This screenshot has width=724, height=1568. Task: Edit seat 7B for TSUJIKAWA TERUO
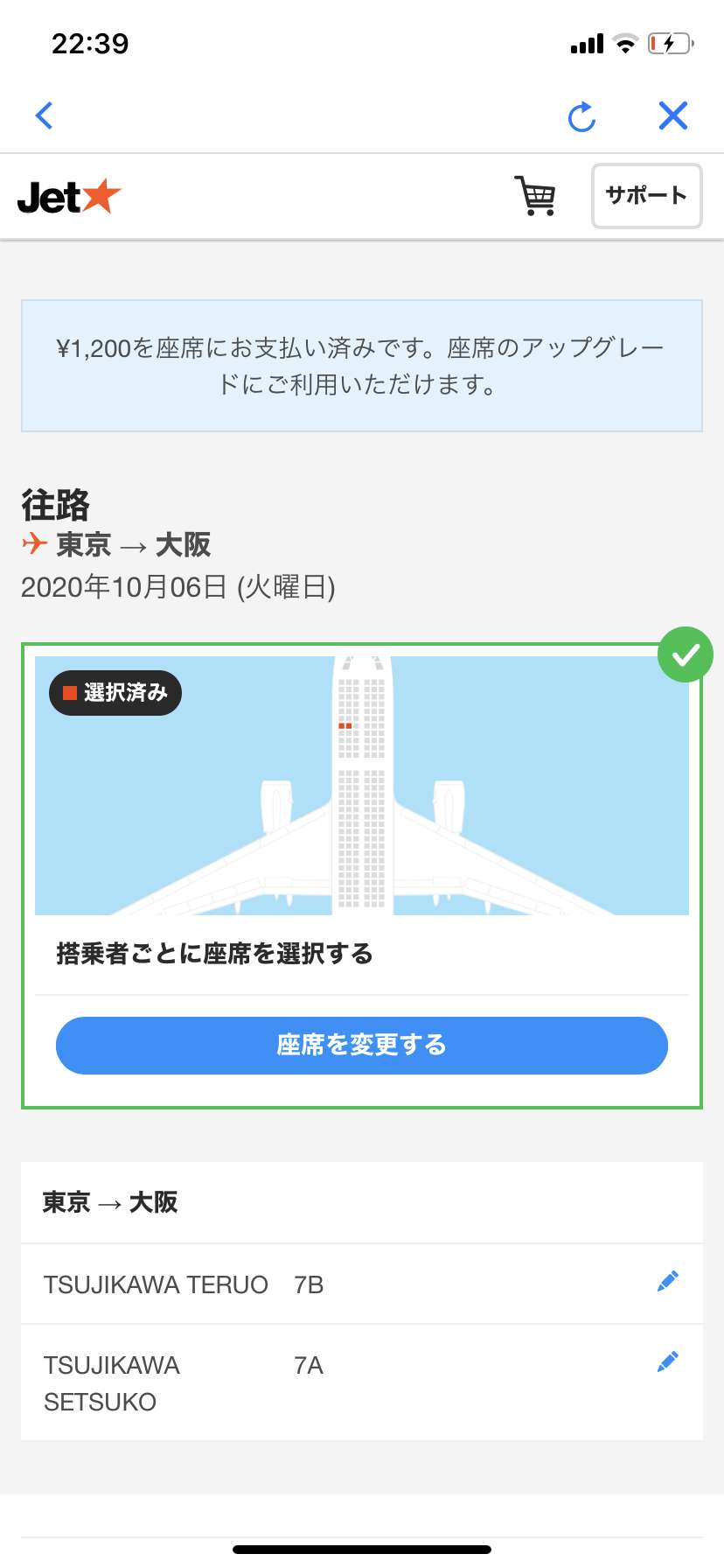tap(667, 1282)
